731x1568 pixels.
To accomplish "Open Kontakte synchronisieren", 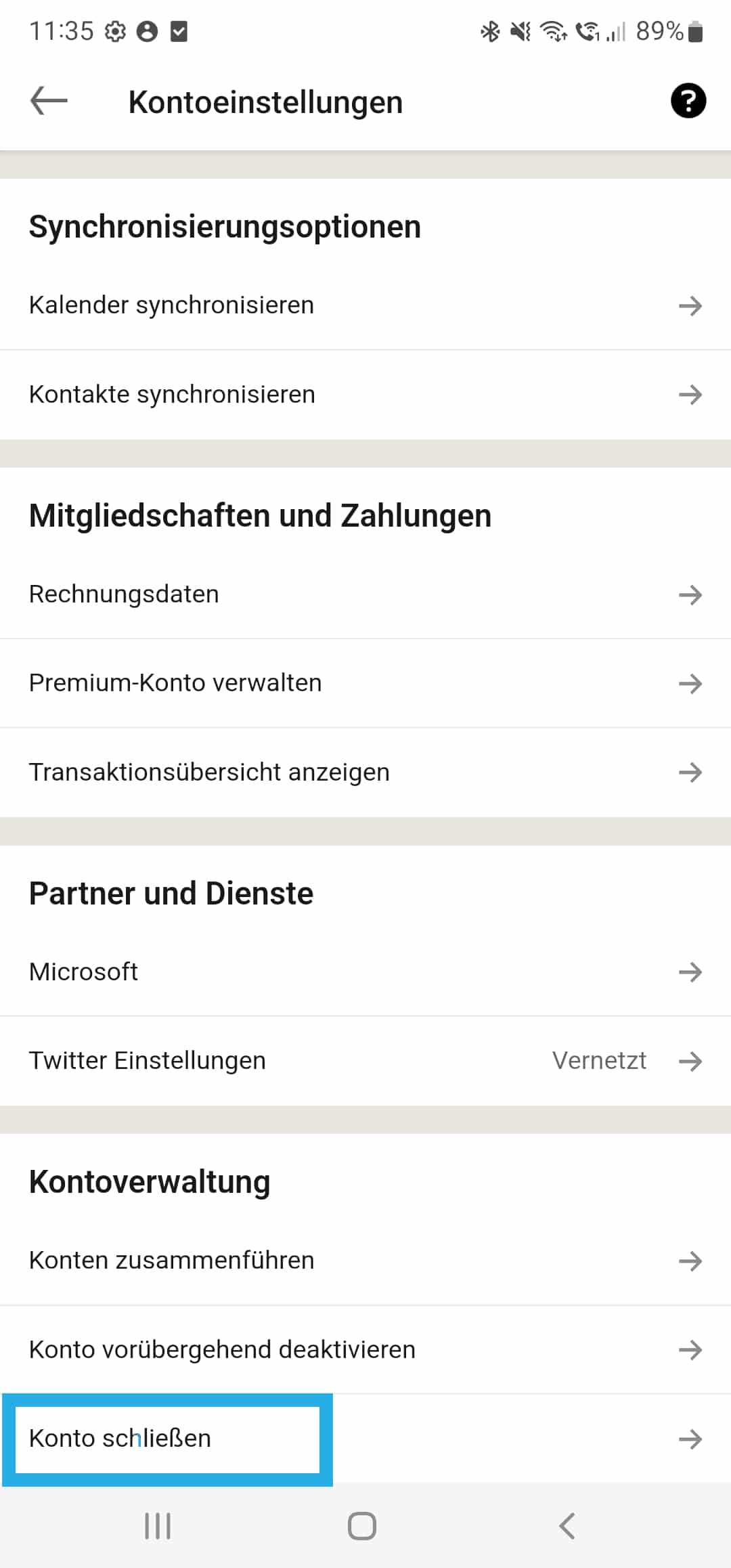I will pyautogui.click(x=365, y=395).
